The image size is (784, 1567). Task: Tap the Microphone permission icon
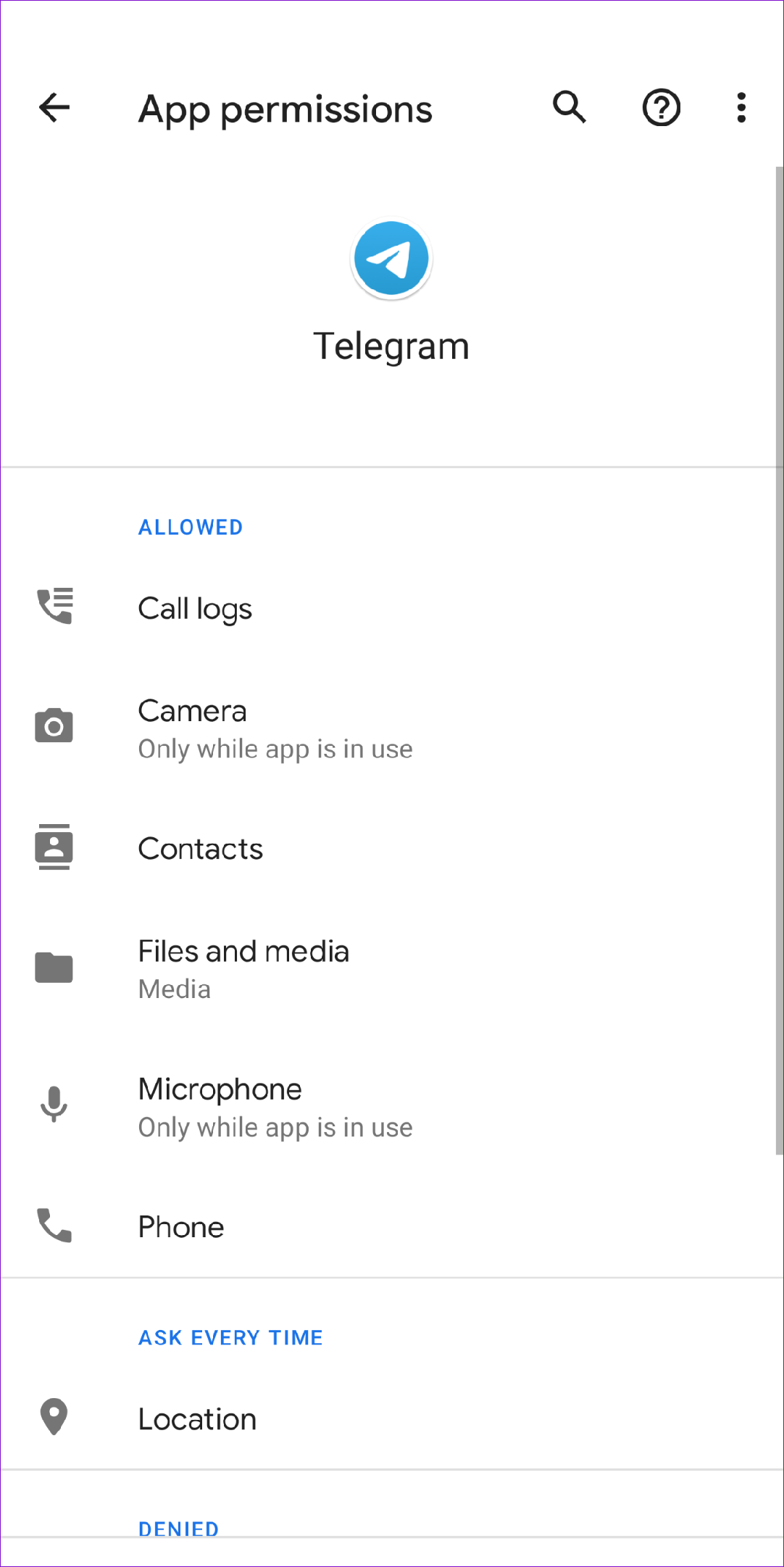point(54,1105)
